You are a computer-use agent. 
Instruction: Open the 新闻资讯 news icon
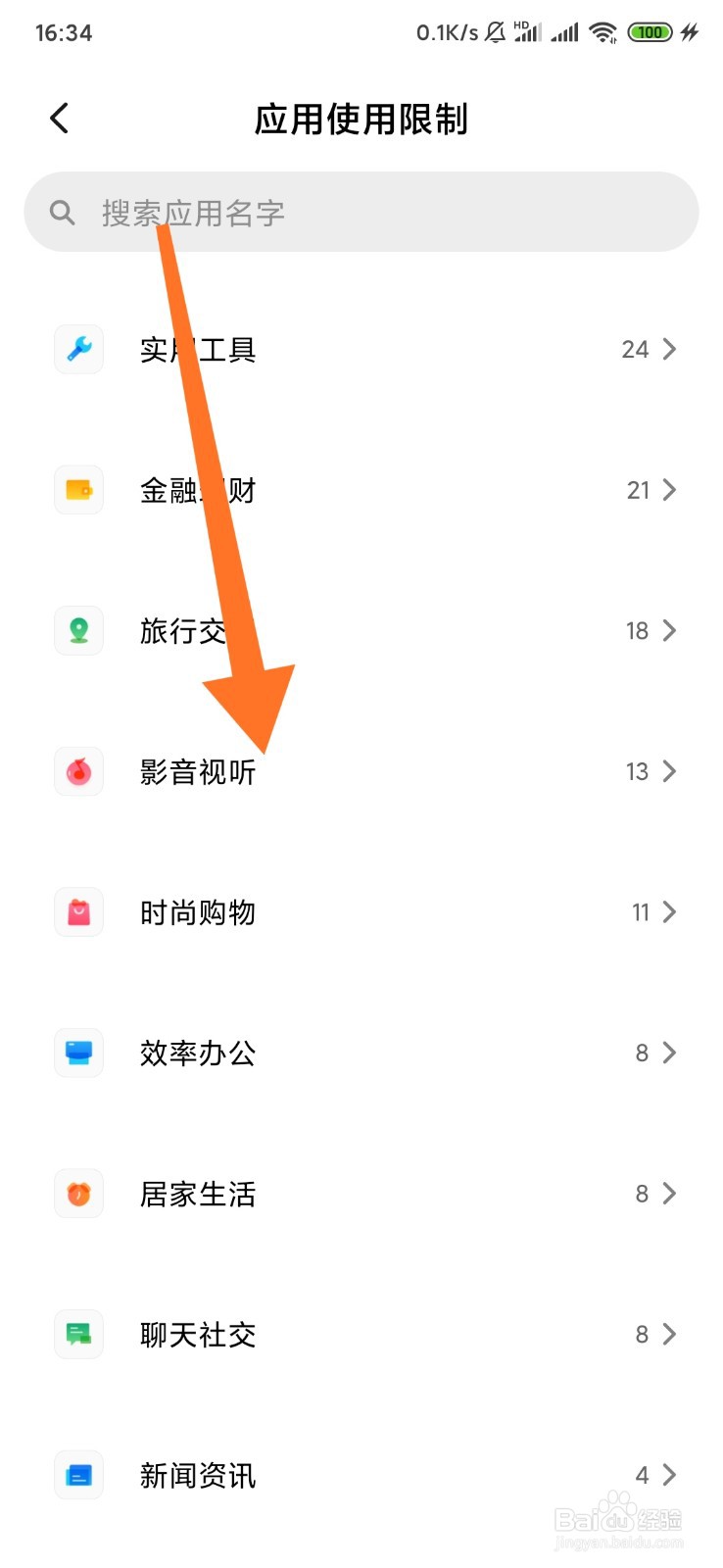pyautogui.click(x=78, y=1475)
